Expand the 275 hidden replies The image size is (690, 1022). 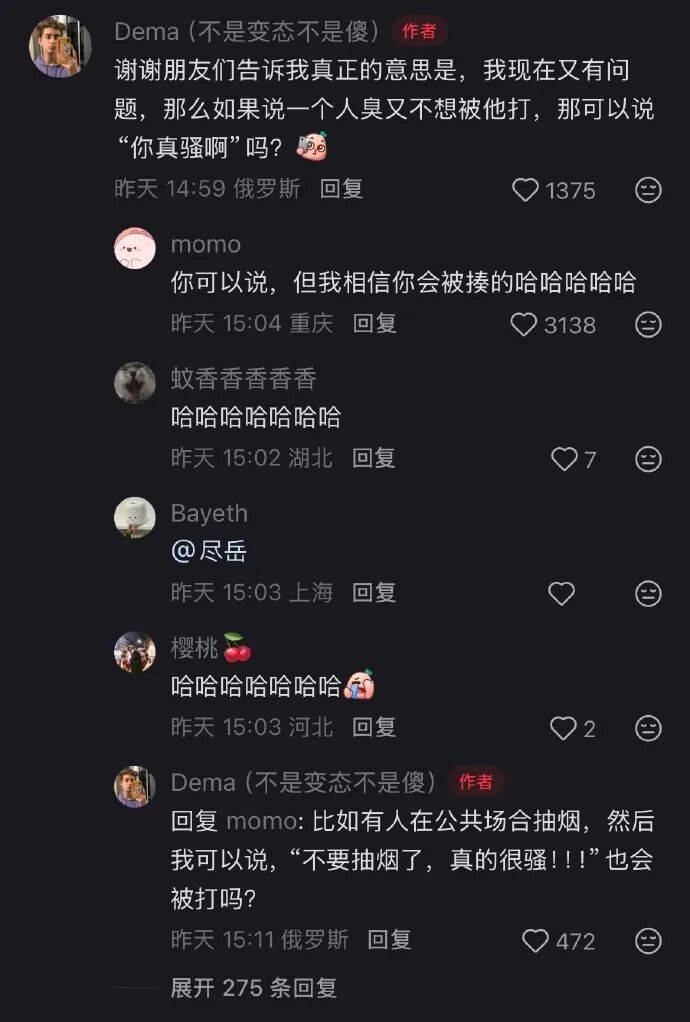254,988
